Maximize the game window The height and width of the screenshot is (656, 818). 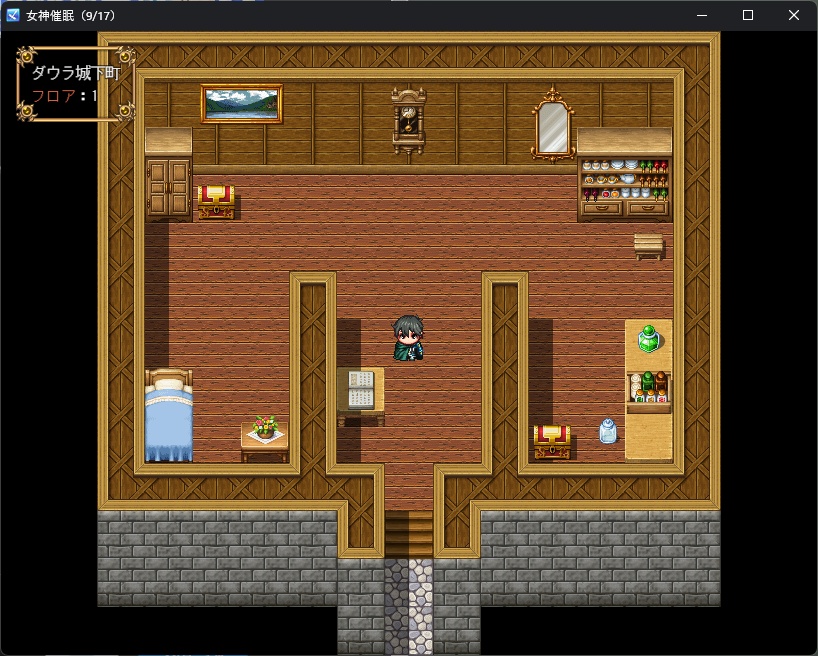[748, 15]
